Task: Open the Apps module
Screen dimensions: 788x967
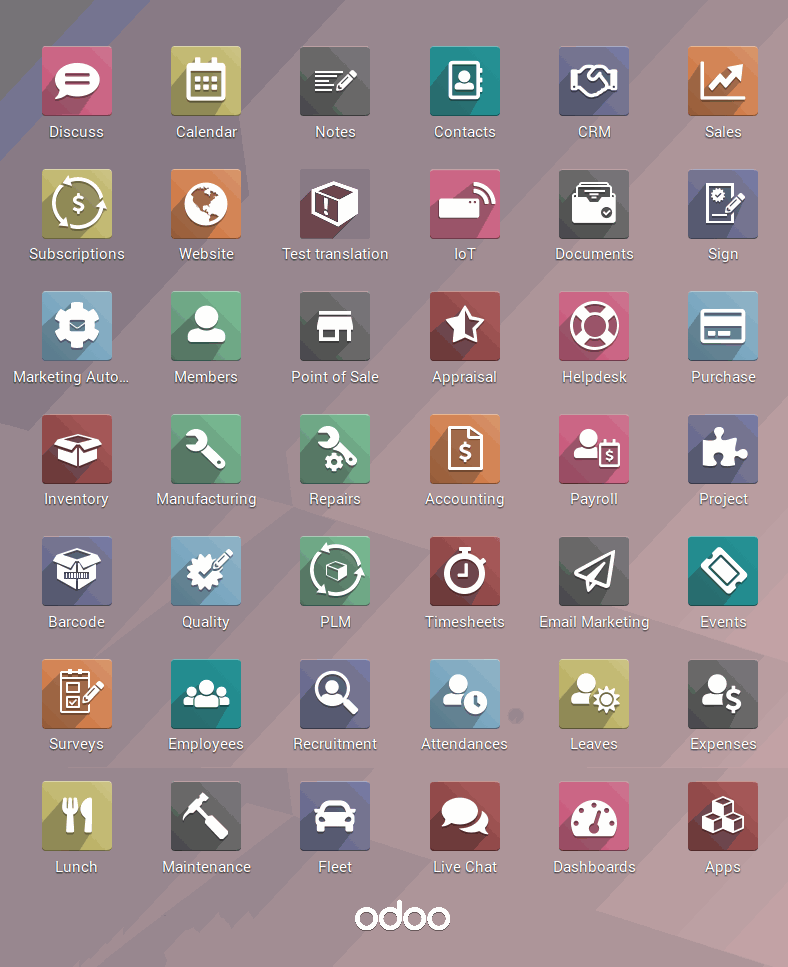Action: click(x=723, y=816)
